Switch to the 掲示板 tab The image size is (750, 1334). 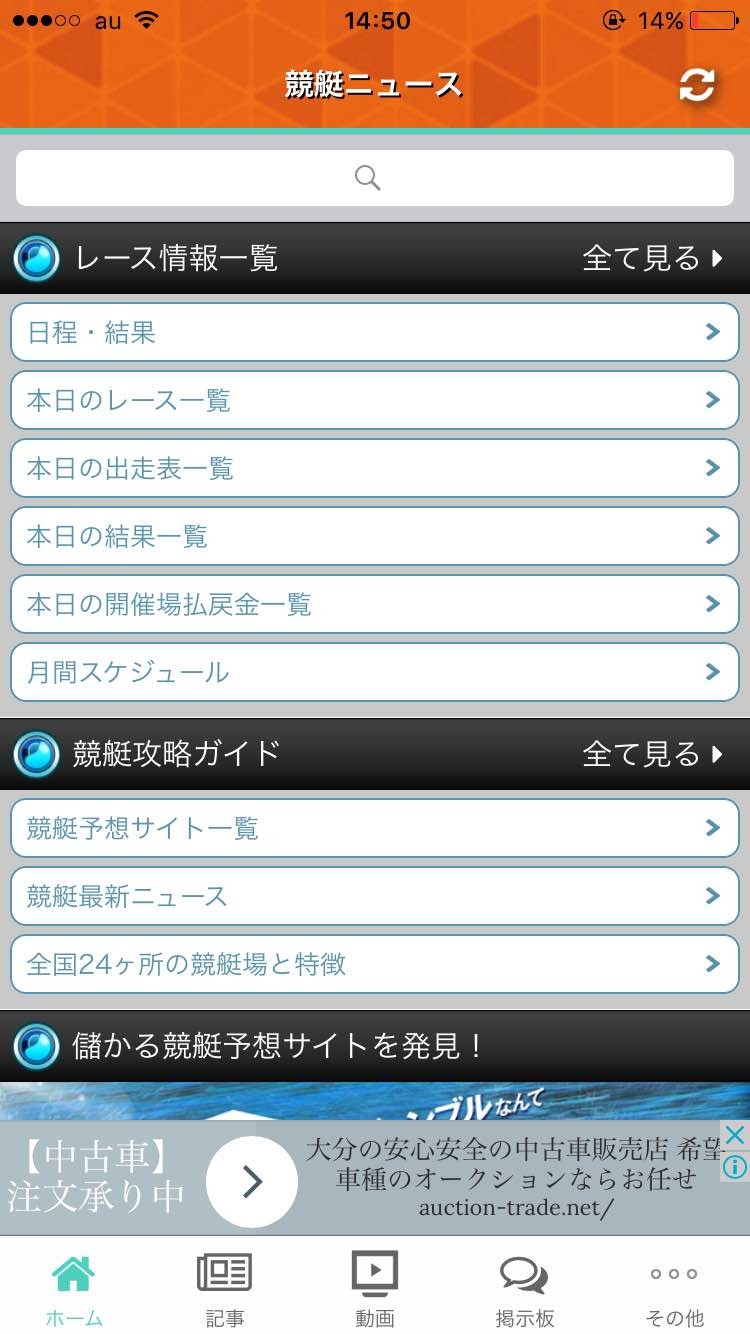(525, 1288)
